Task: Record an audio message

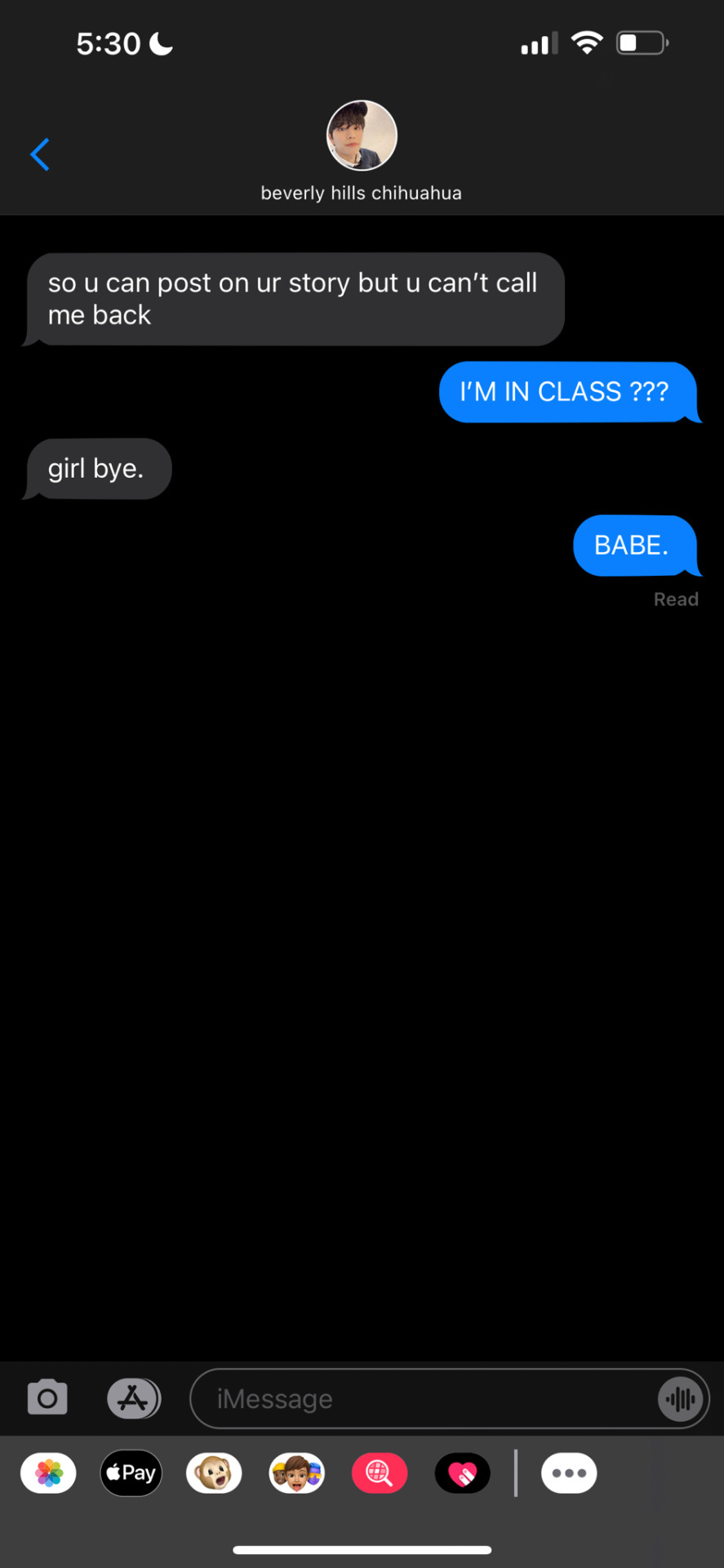Action: point(680,1399)
